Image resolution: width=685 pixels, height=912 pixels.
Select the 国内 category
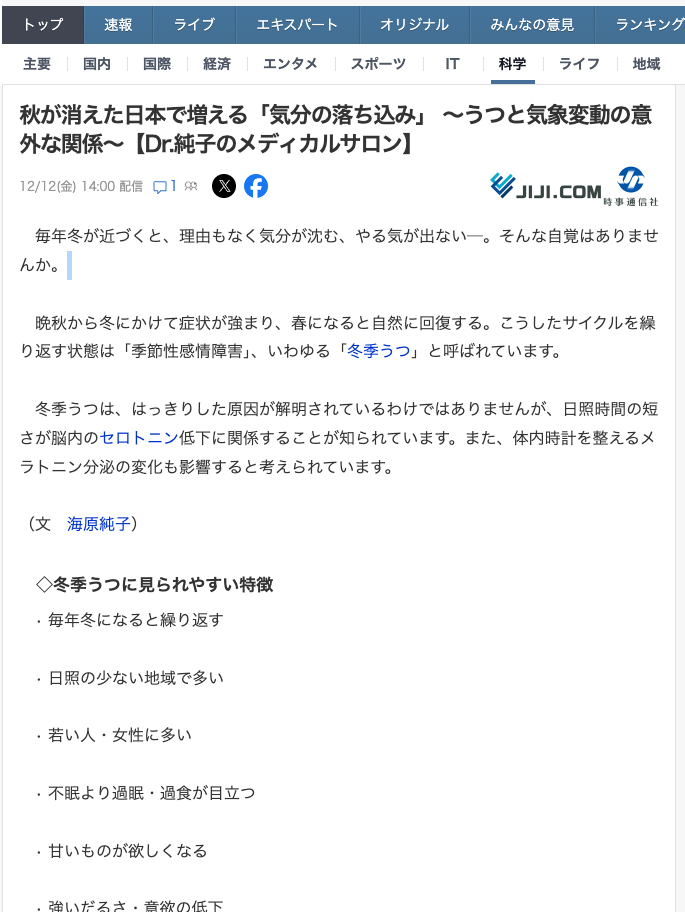[x=97, y=64]
